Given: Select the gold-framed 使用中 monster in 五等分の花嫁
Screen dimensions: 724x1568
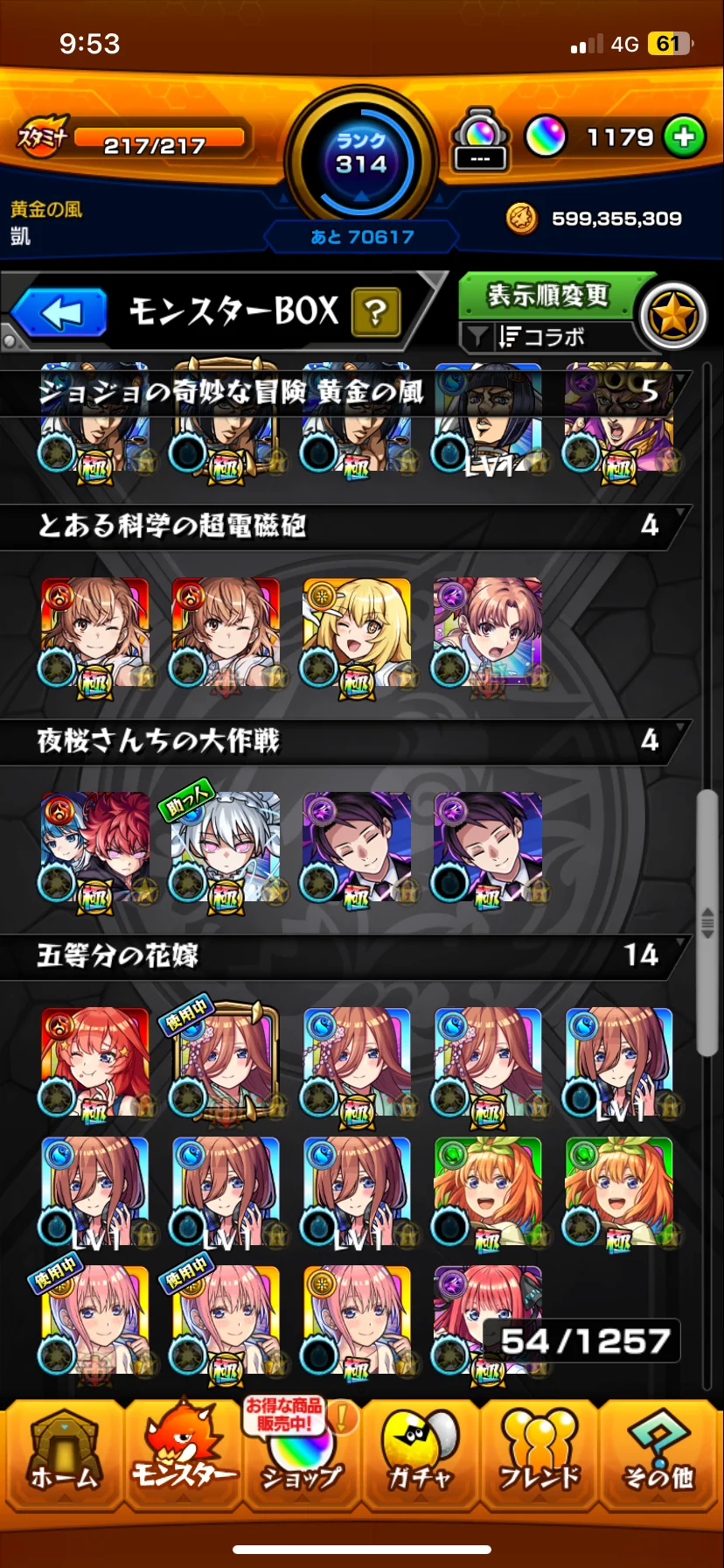Looking at the screenshot, I should coord(226,1061).
